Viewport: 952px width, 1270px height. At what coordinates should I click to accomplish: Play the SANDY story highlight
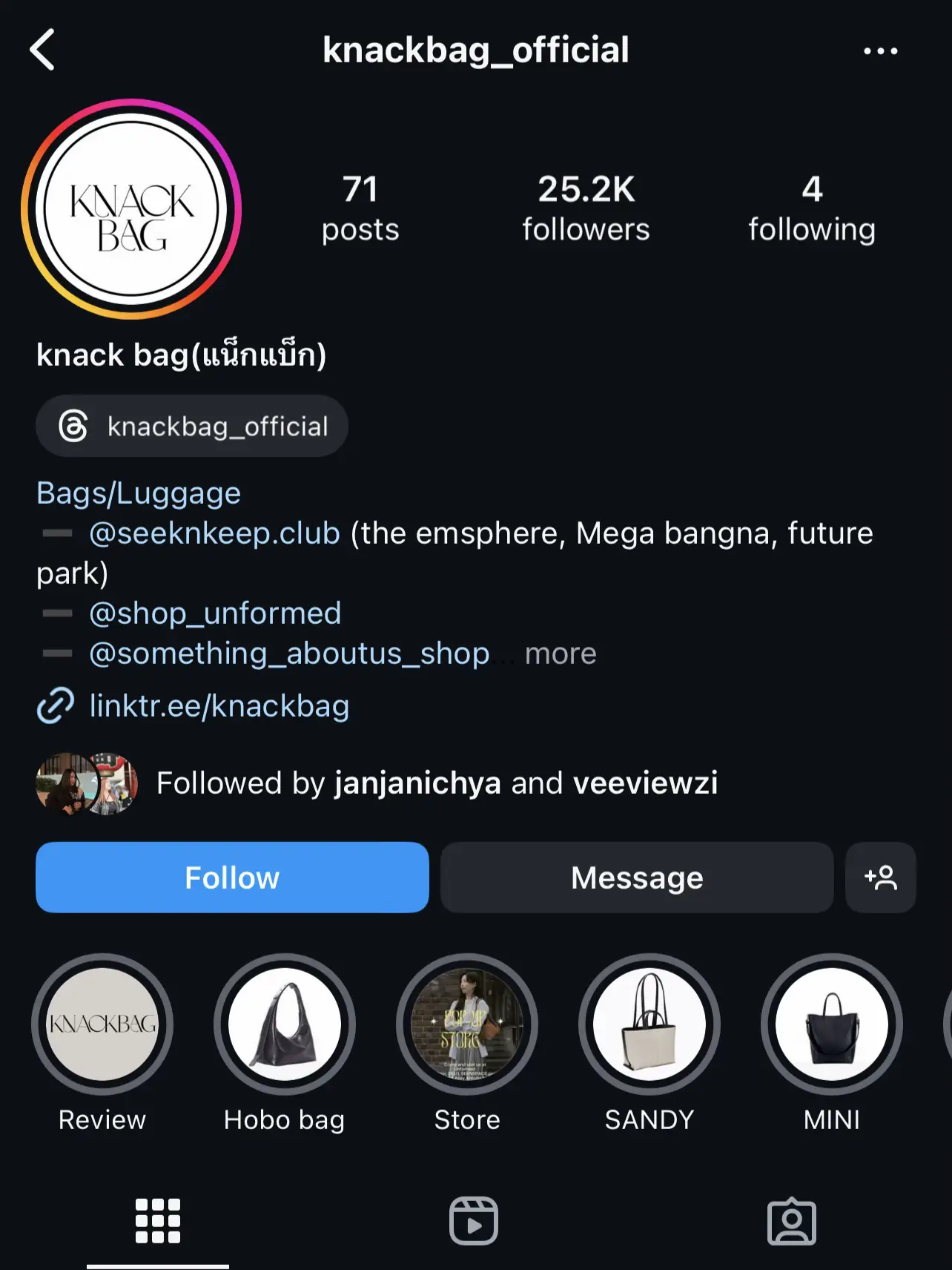click(649, 1024)
